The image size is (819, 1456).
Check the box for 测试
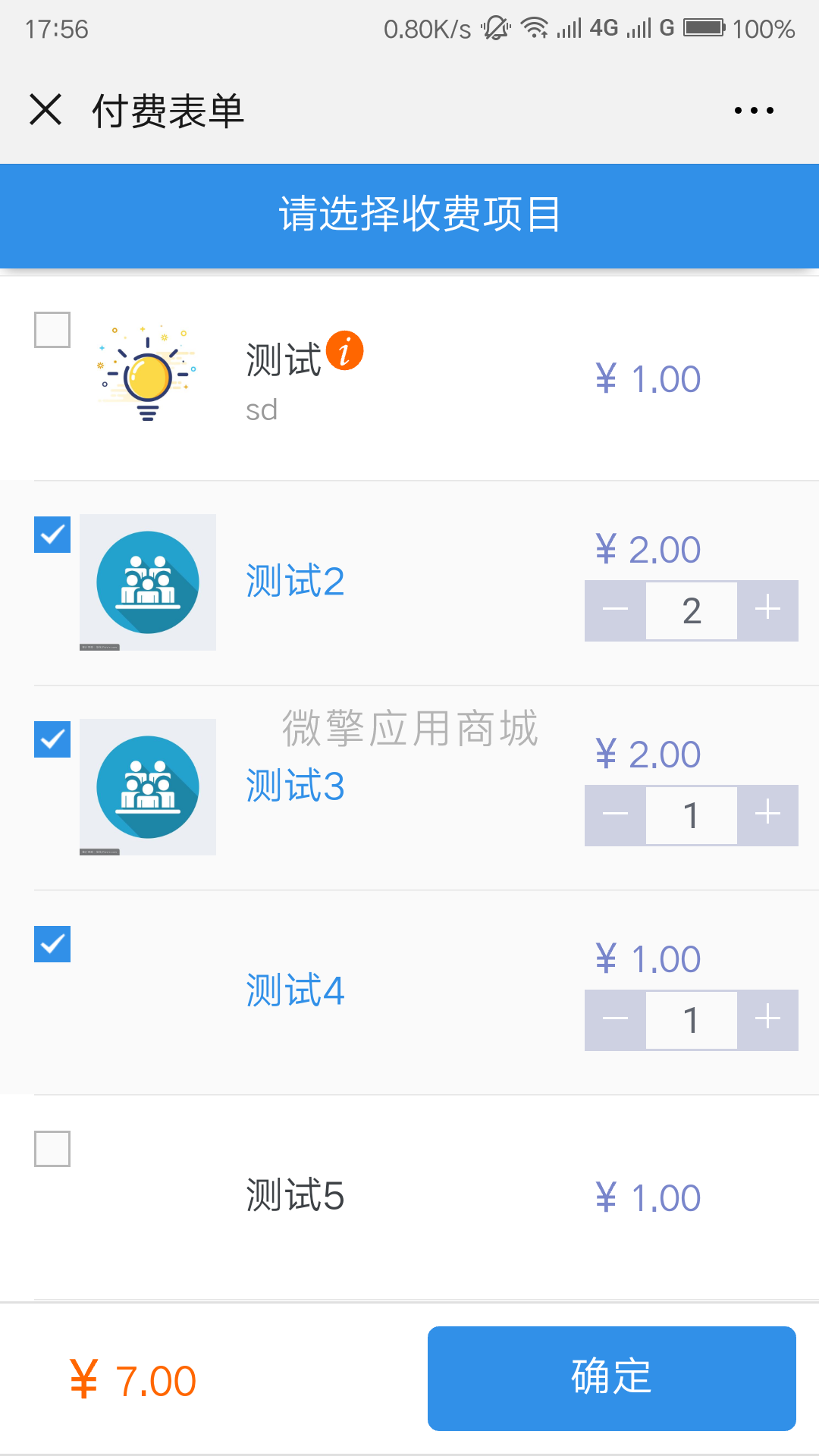[52, 330]
